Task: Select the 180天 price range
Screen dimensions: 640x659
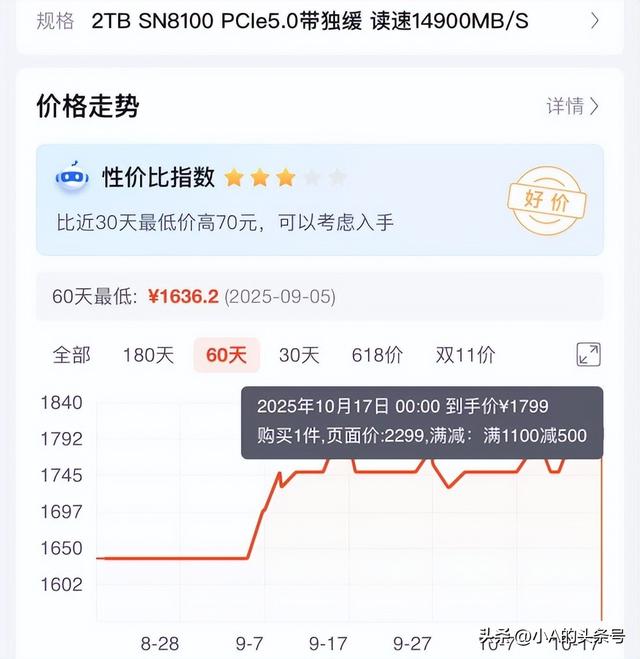Action: point(148,355)
